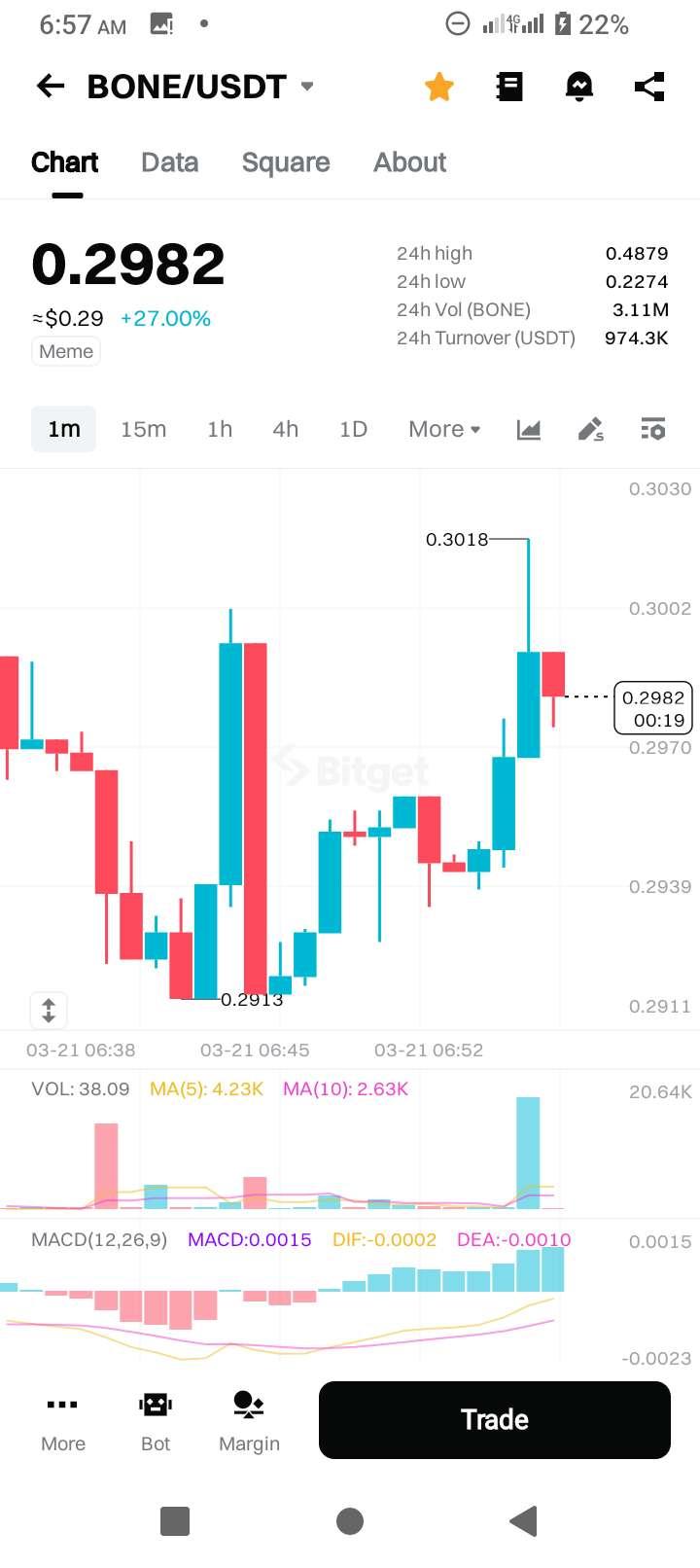Open the chart drawing tools
Viewport: 700px width, 1568px height.
click(x=591, y=429)
